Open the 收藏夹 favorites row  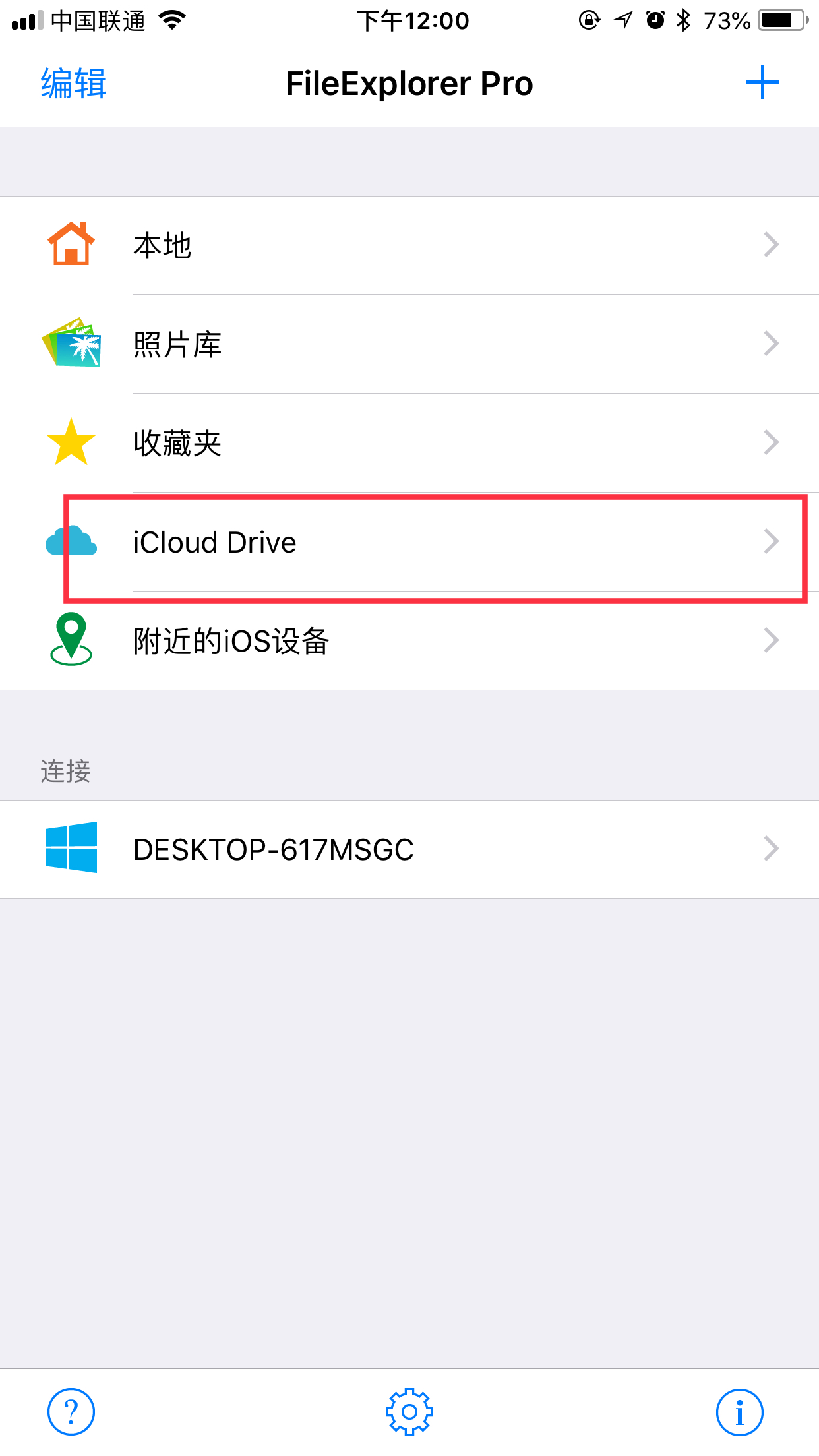409,443
